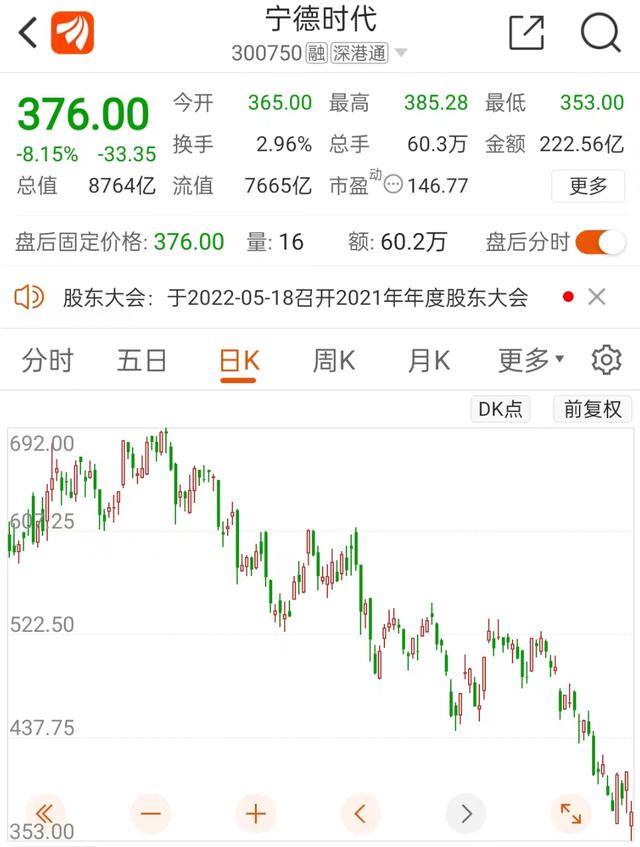Viewport: 640px width, 847px height.
Task: Dismiss the 股东大会 notice banner
Action: pos(597,297)
